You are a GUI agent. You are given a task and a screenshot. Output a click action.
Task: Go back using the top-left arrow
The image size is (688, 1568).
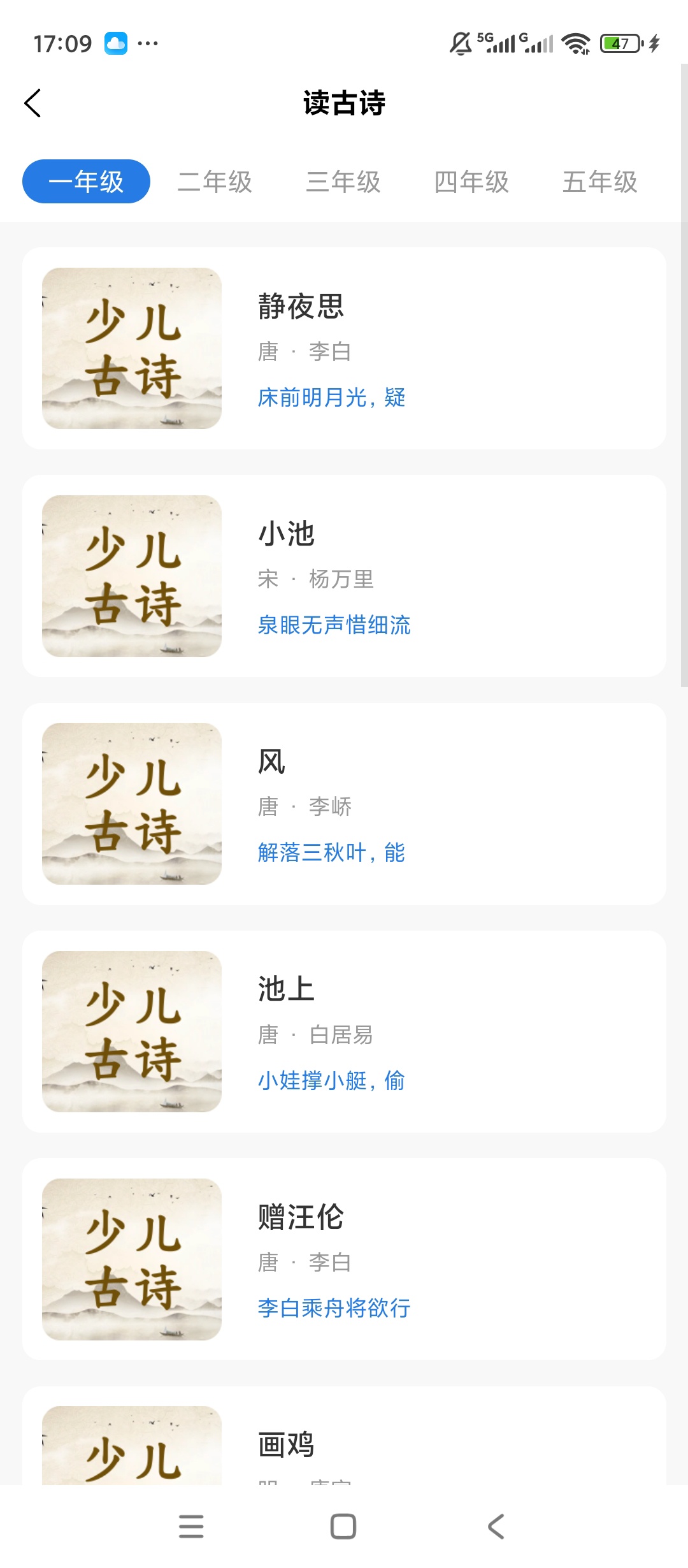32,103
